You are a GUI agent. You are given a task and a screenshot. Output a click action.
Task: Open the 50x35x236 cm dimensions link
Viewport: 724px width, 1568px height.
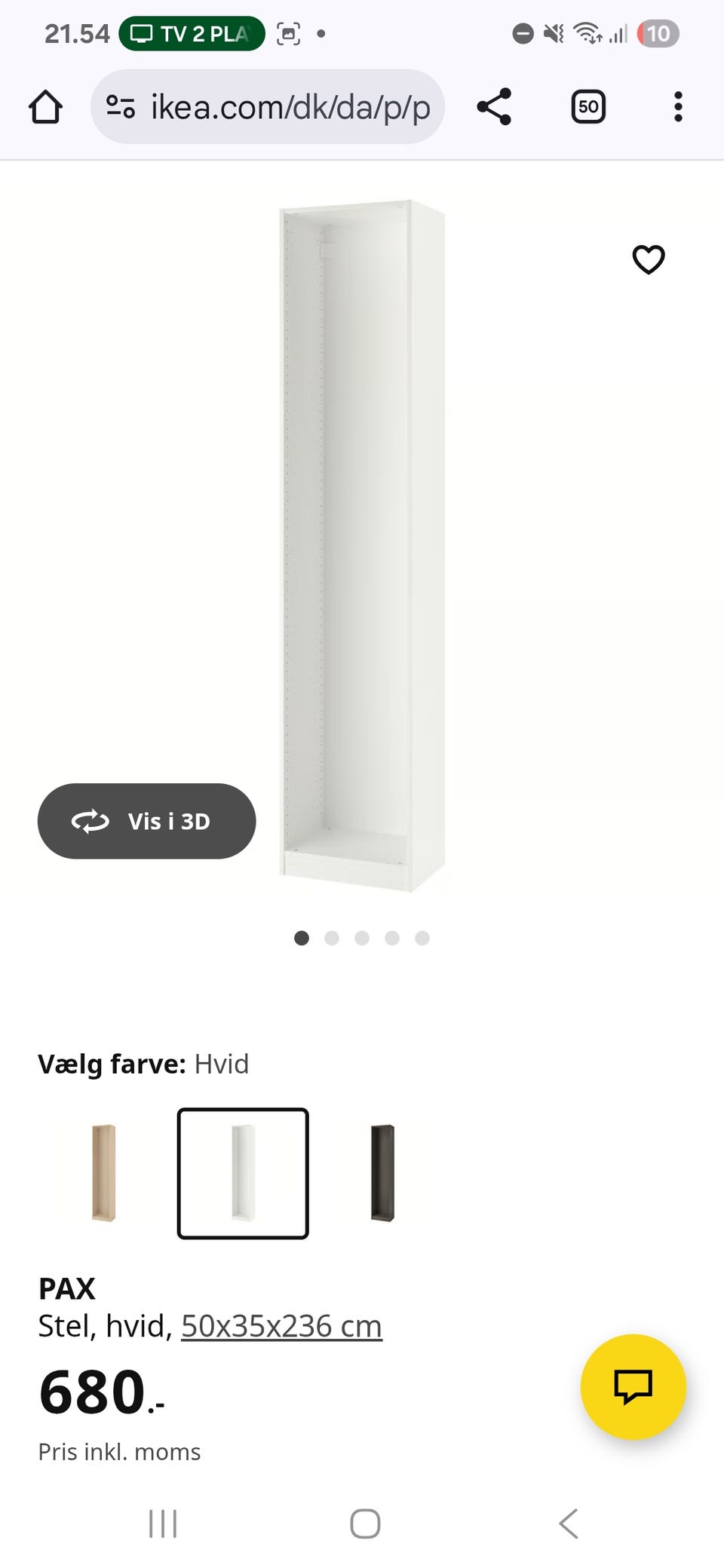coord(281,1325)
